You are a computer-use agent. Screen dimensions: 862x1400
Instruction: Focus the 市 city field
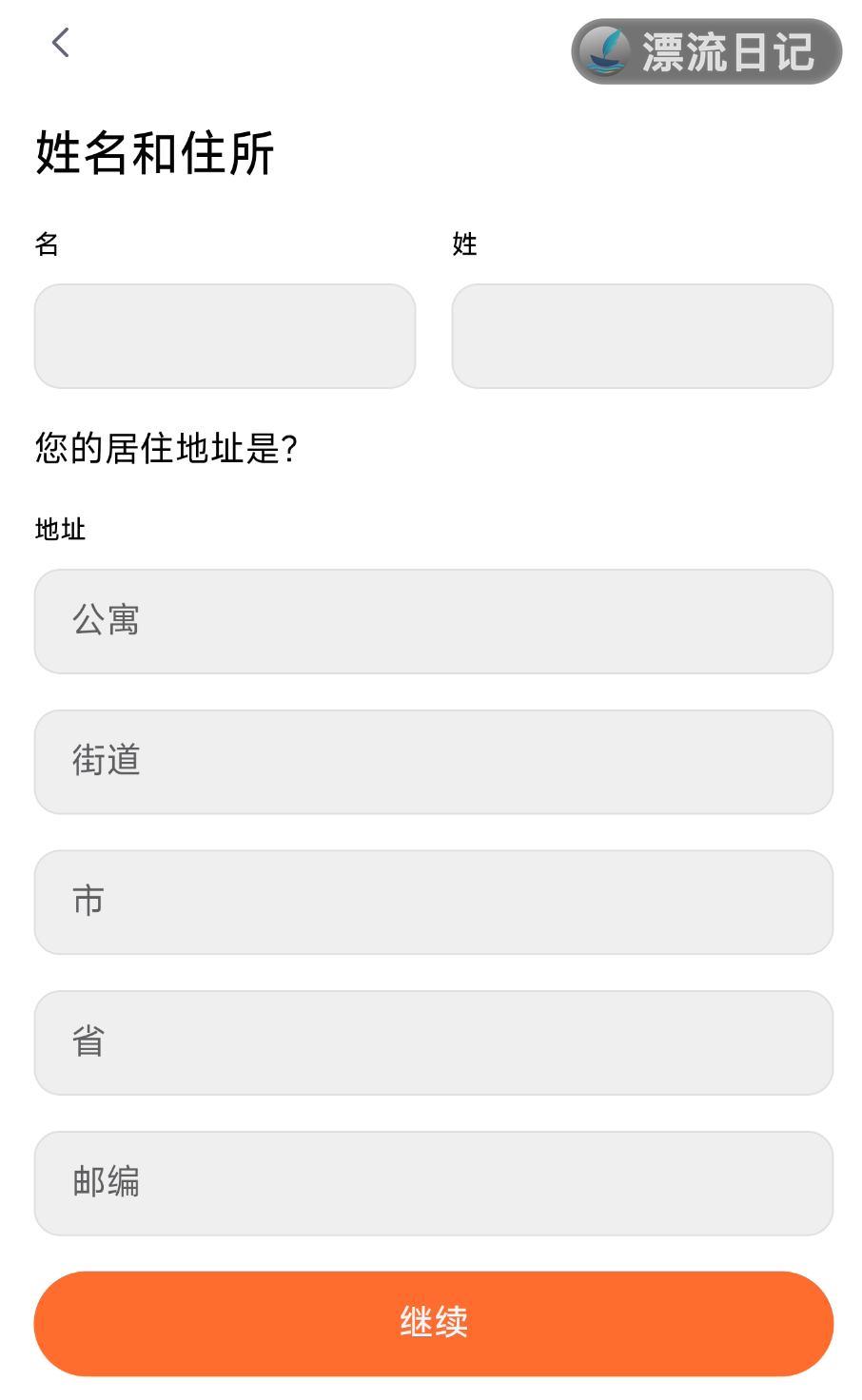pyautogui.click(x=434, y=903)
